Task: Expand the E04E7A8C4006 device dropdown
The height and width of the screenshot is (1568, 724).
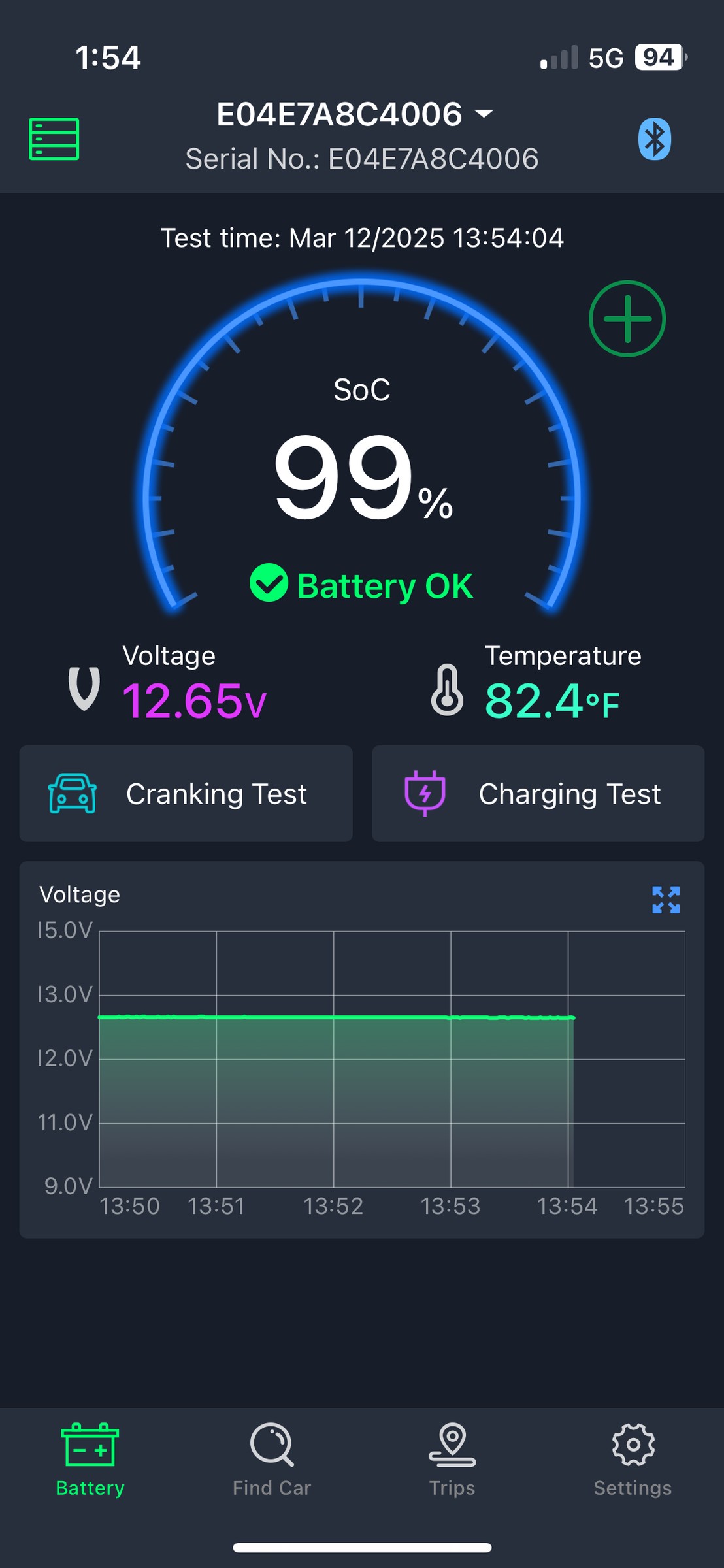Action: [x=355, y=114]
